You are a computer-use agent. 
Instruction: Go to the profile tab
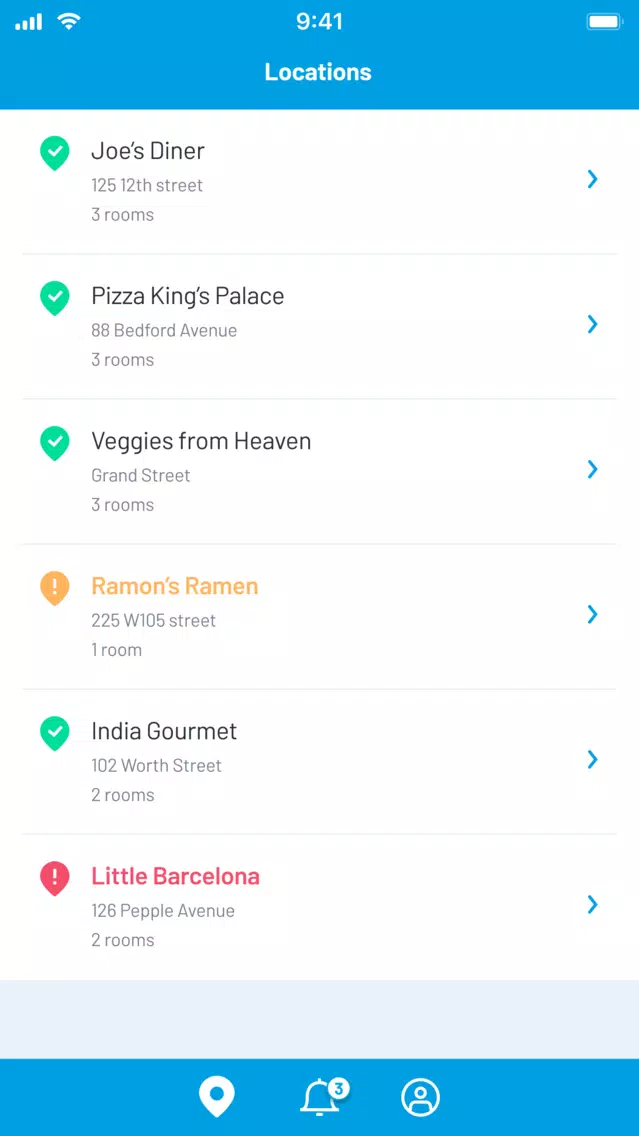click(421, 1097)
